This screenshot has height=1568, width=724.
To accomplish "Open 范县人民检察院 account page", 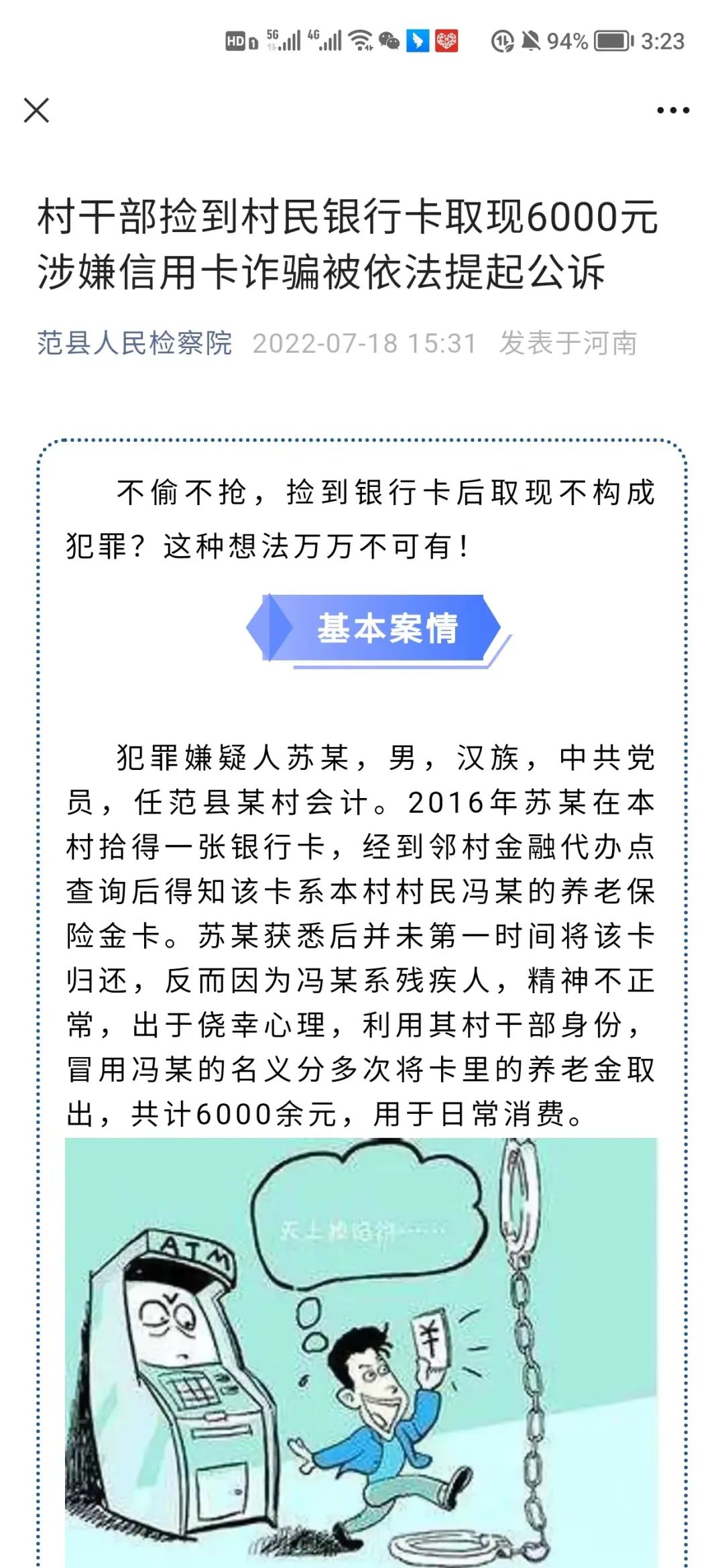I will 134,343.
